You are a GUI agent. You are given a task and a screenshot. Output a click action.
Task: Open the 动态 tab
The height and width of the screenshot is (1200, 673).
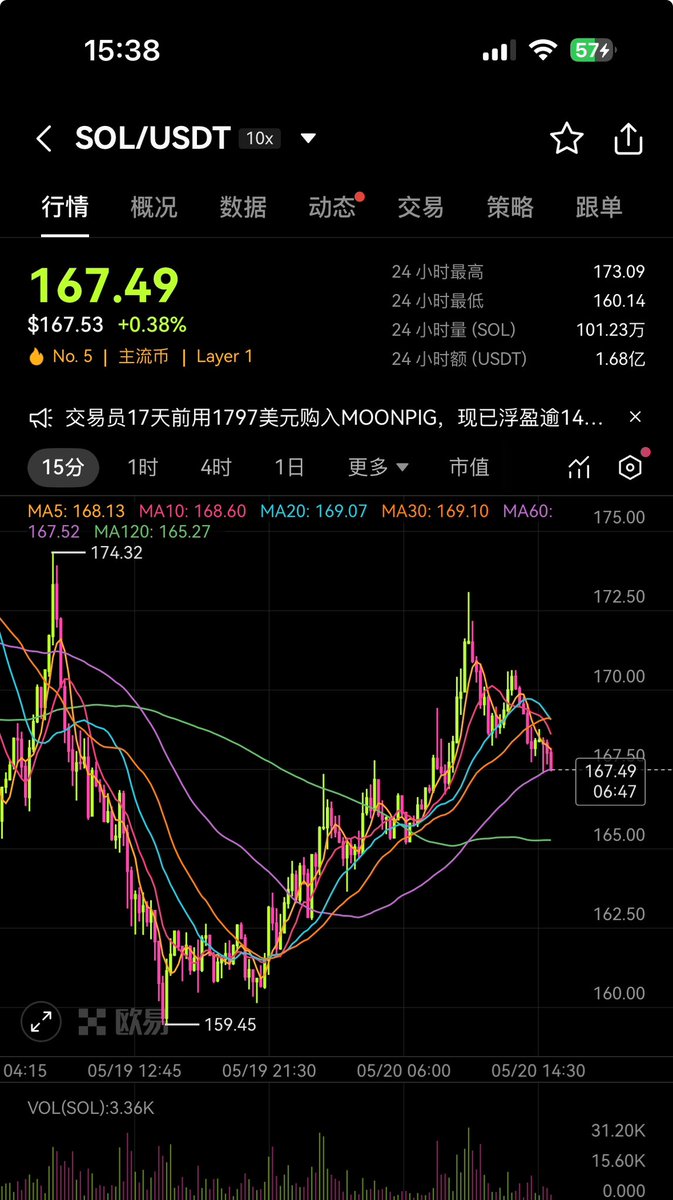point(332,207)
